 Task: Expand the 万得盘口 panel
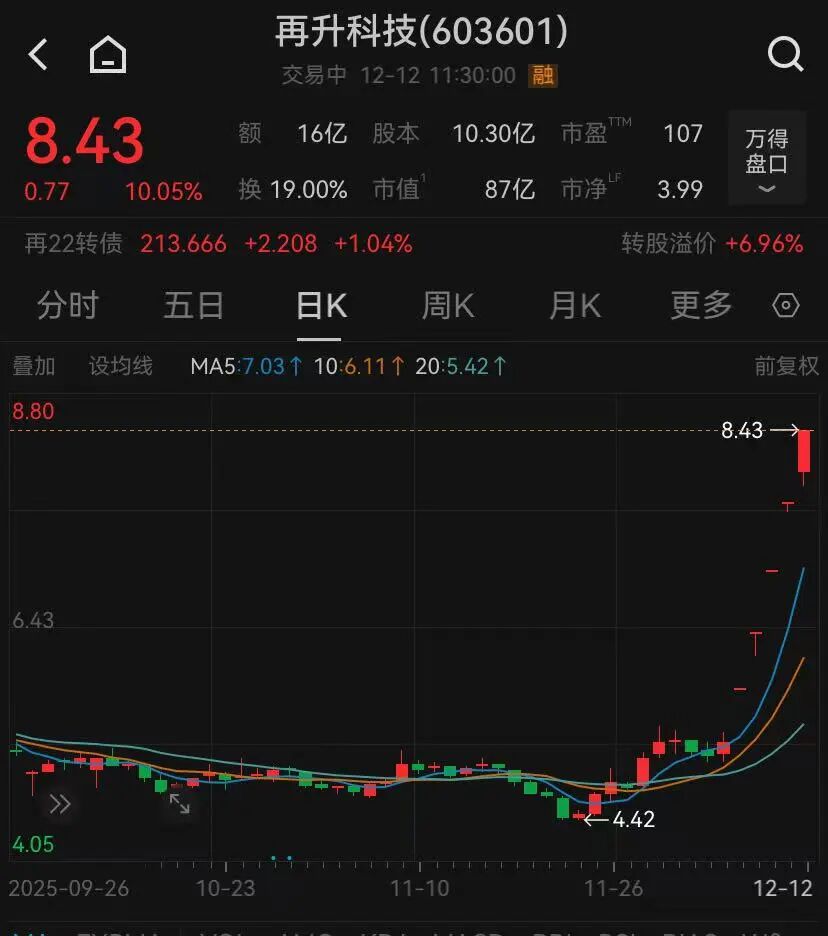pos(766,160)
